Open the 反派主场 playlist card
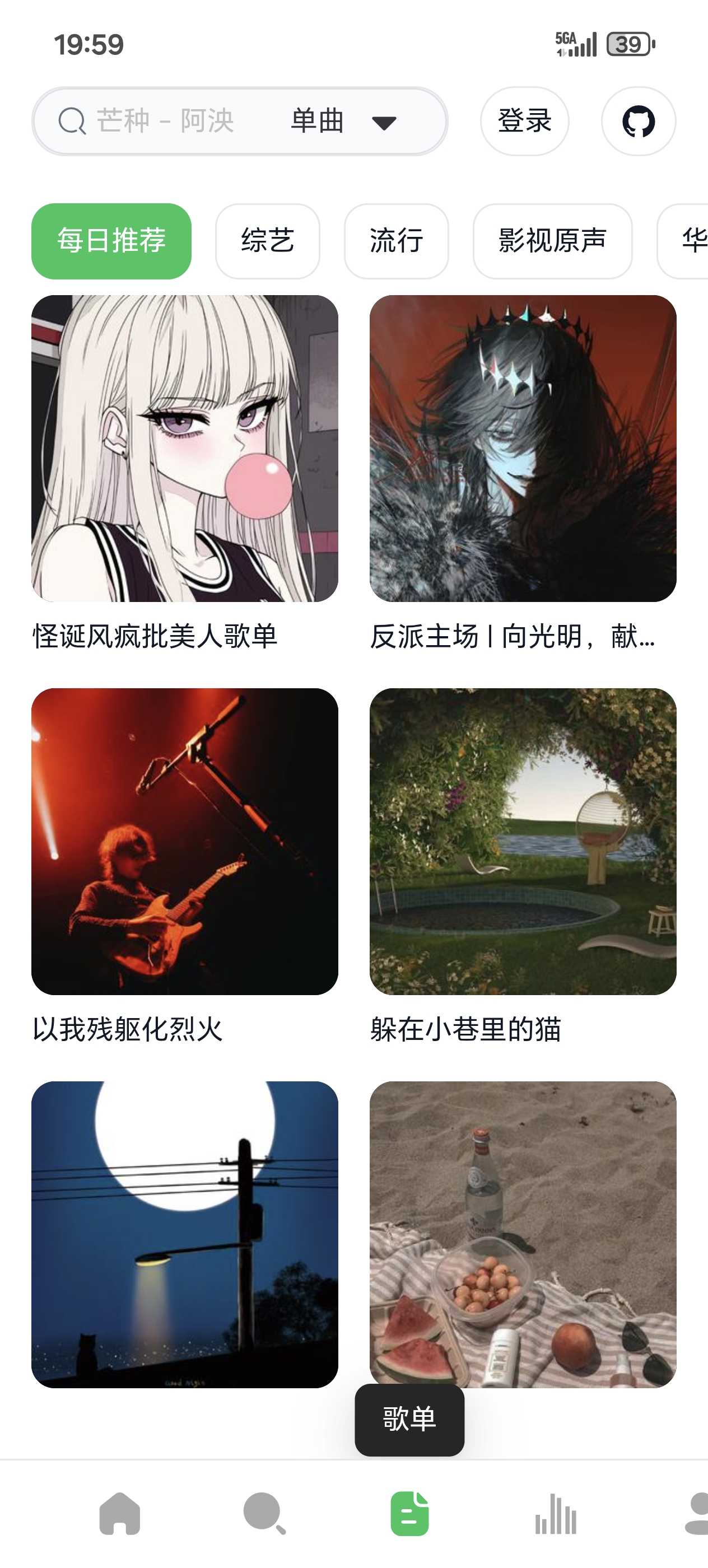This screenshot has height=1568, width=708. [523, 449]
